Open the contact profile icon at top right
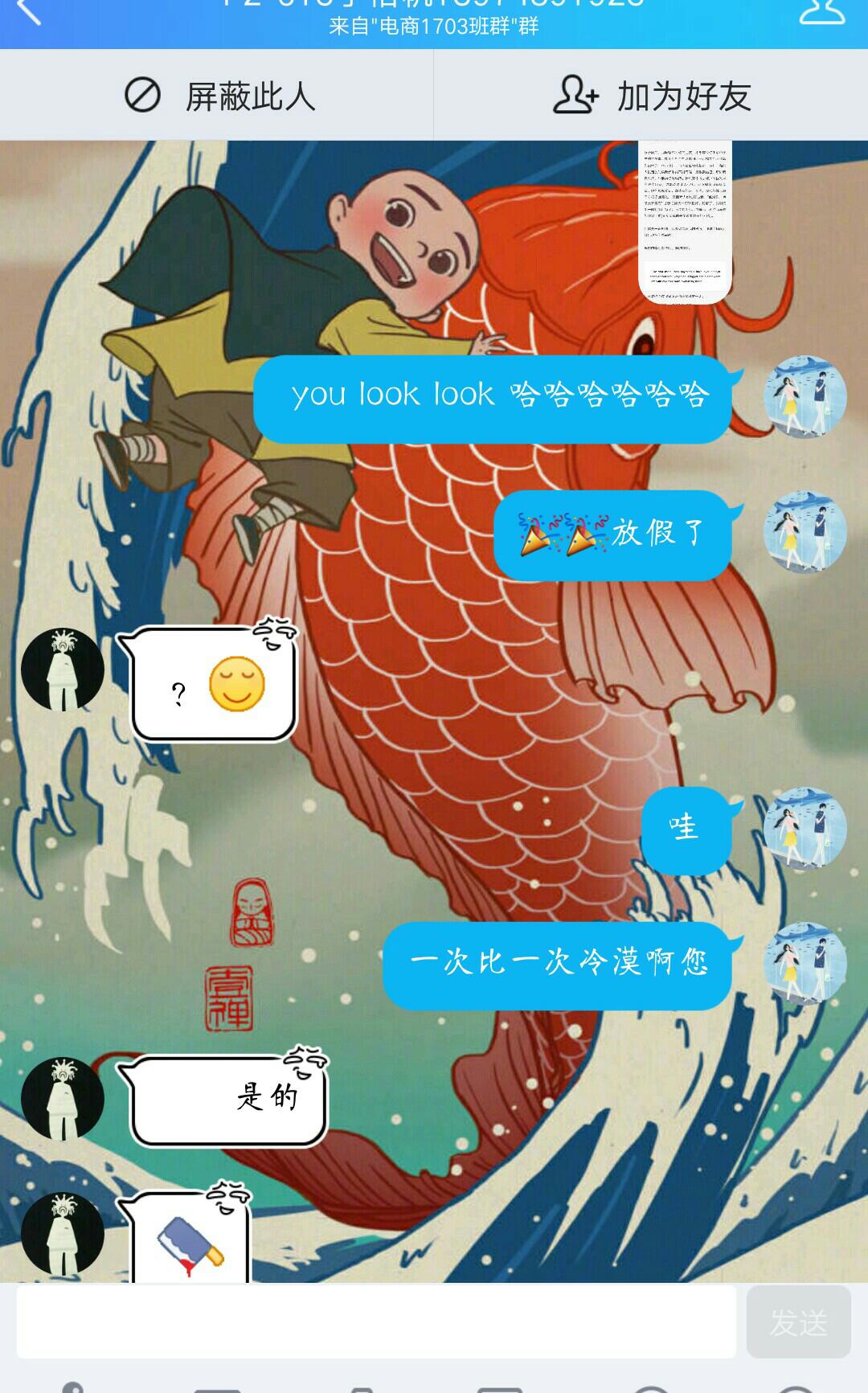 [x=822, y=11]
